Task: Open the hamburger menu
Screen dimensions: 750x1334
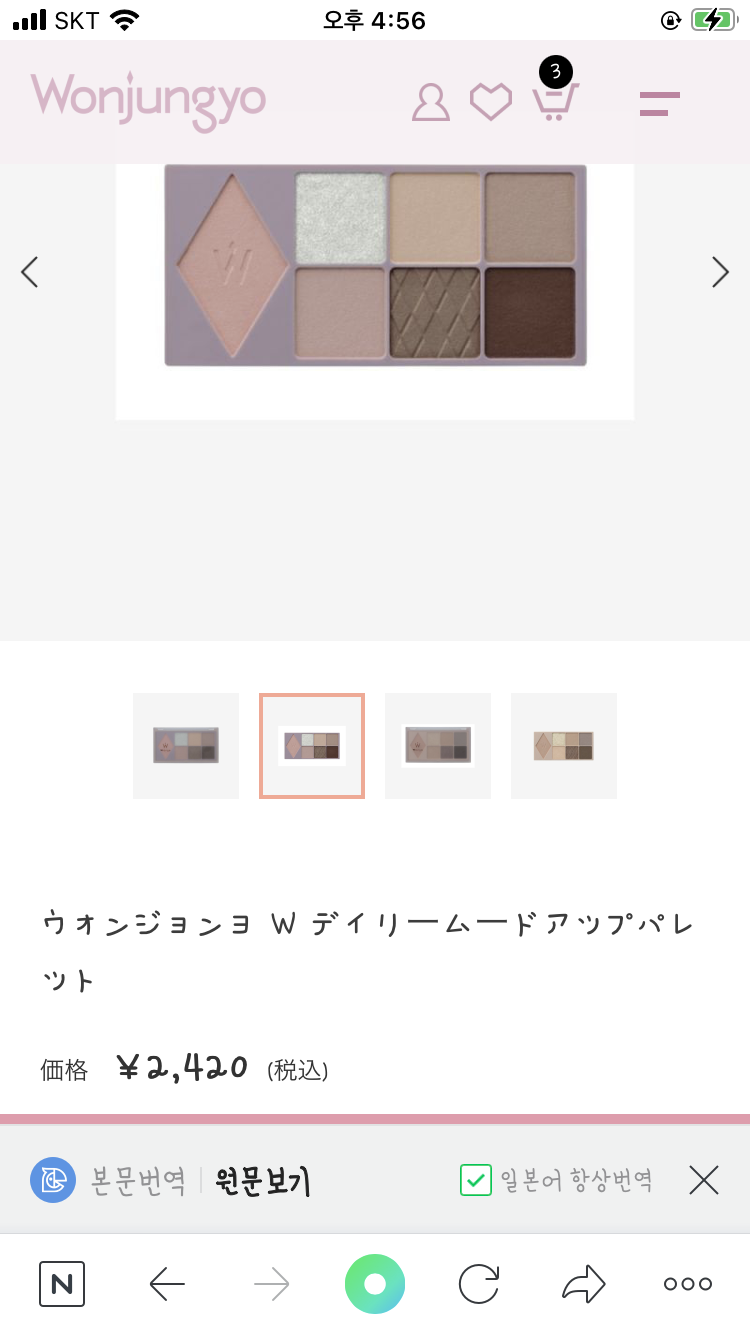Action: click(x=660, y=103)
